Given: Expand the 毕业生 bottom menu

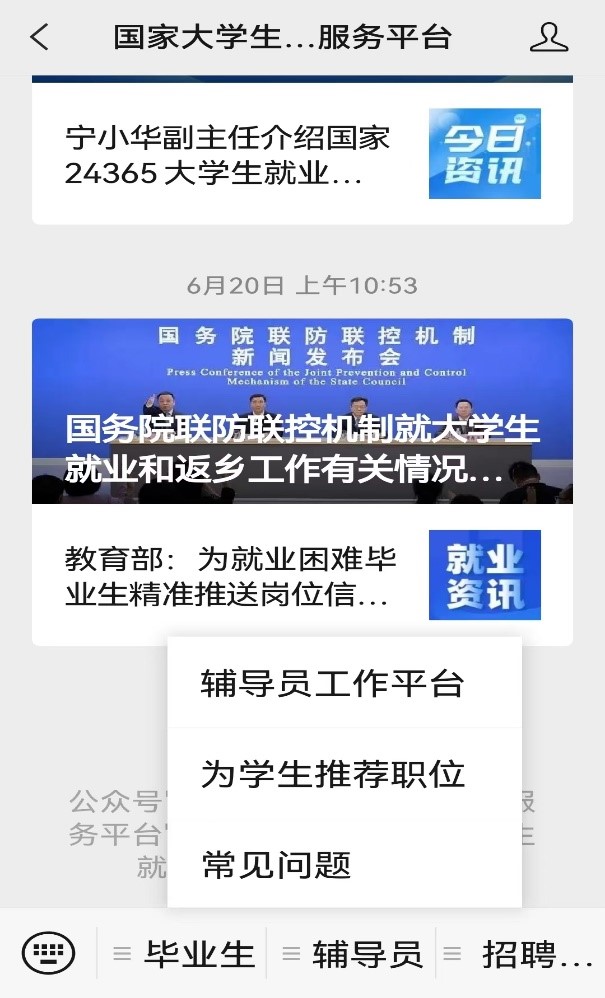Looking at the screenshot, I should 186,954.
